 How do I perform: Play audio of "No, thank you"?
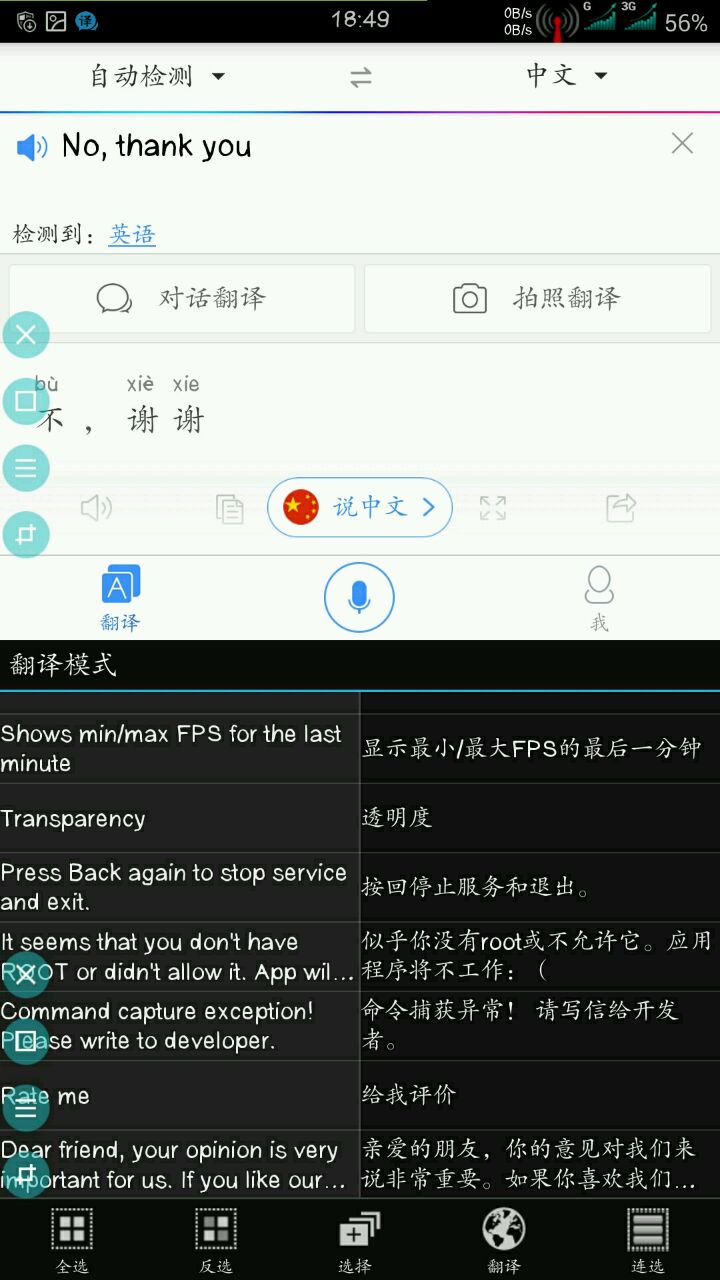(32, 148)
